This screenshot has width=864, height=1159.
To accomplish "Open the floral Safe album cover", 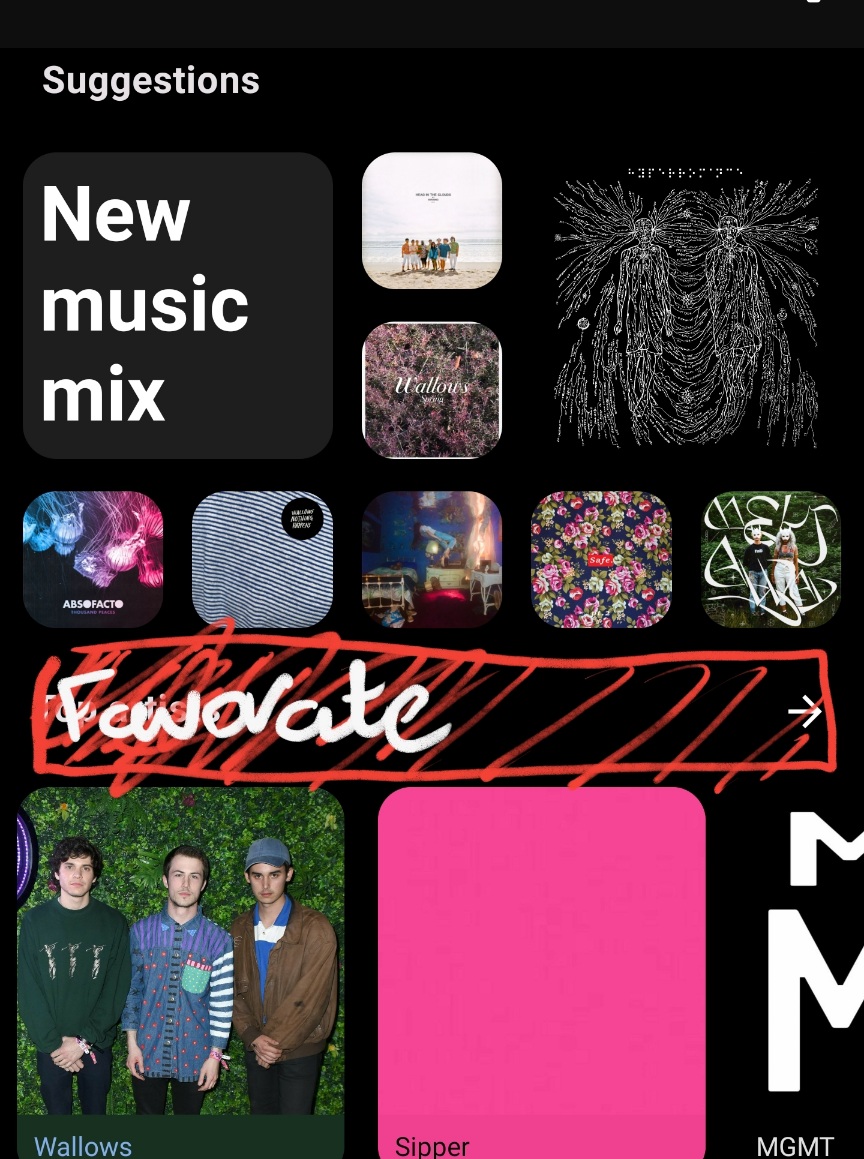I will click(601, 559).
